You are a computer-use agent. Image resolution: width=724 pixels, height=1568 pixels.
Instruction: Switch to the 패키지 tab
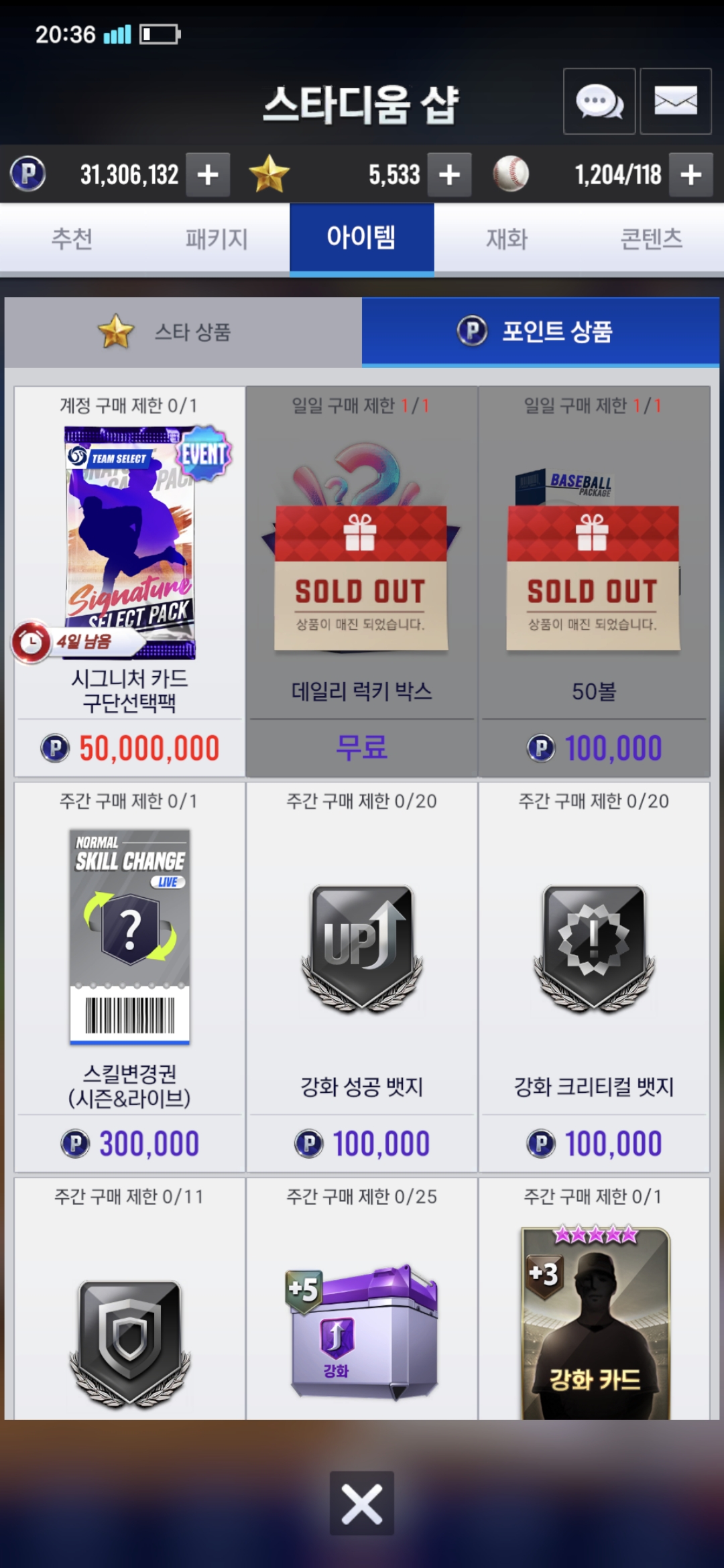tap(217, 239)
